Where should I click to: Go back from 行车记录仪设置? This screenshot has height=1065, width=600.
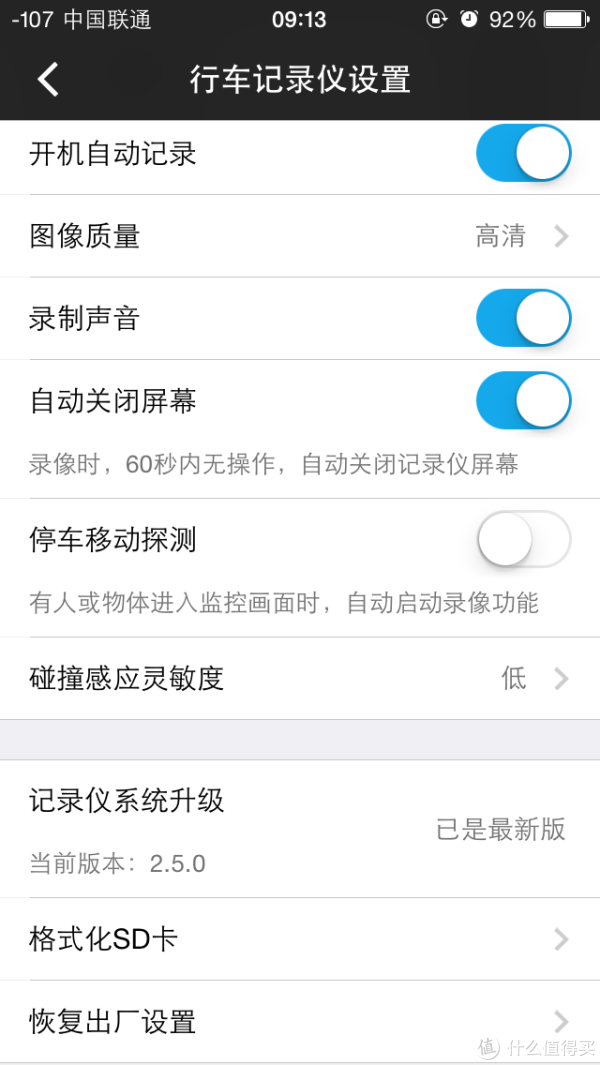click(48, 79)
